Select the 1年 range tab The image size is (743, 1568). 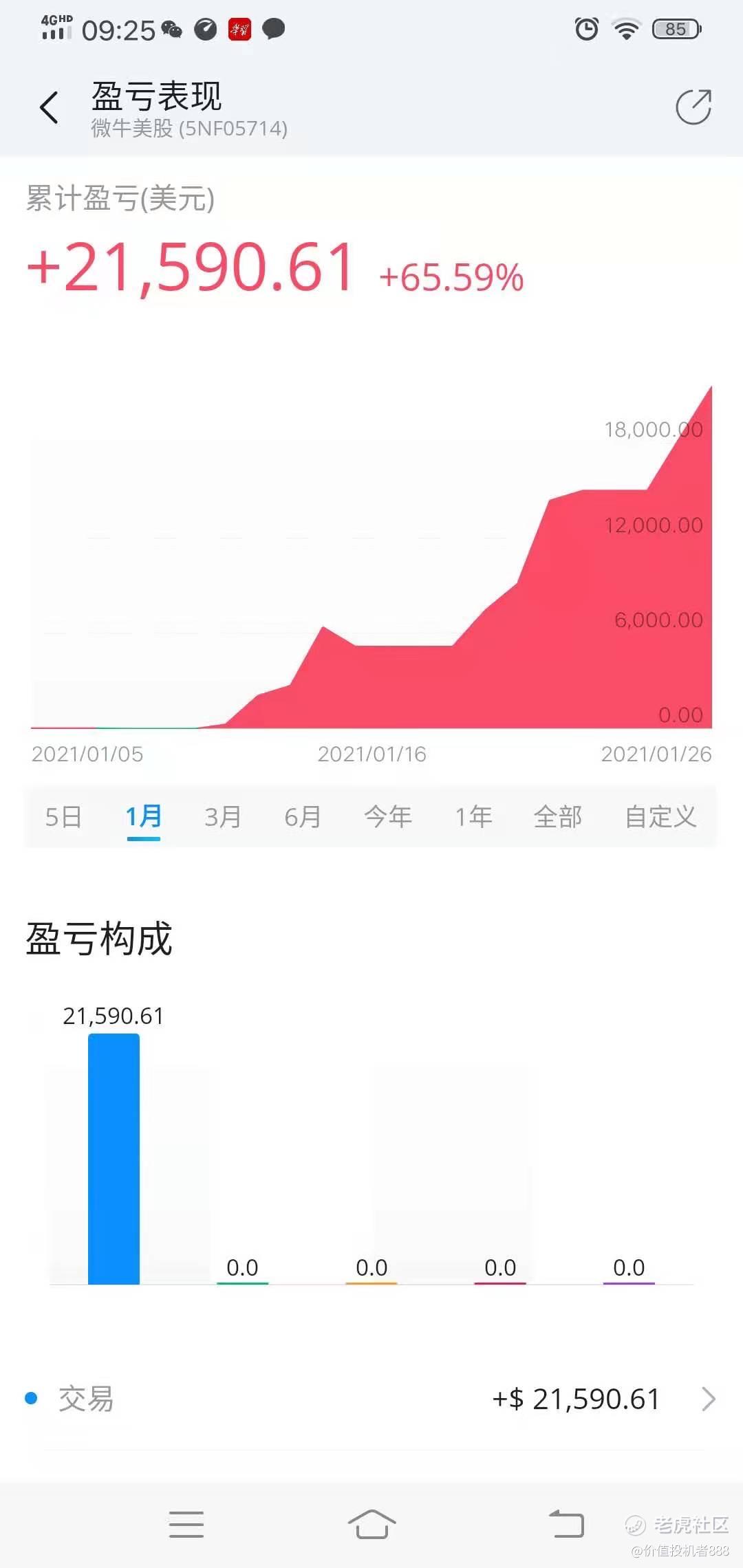(x=473, y=817)
